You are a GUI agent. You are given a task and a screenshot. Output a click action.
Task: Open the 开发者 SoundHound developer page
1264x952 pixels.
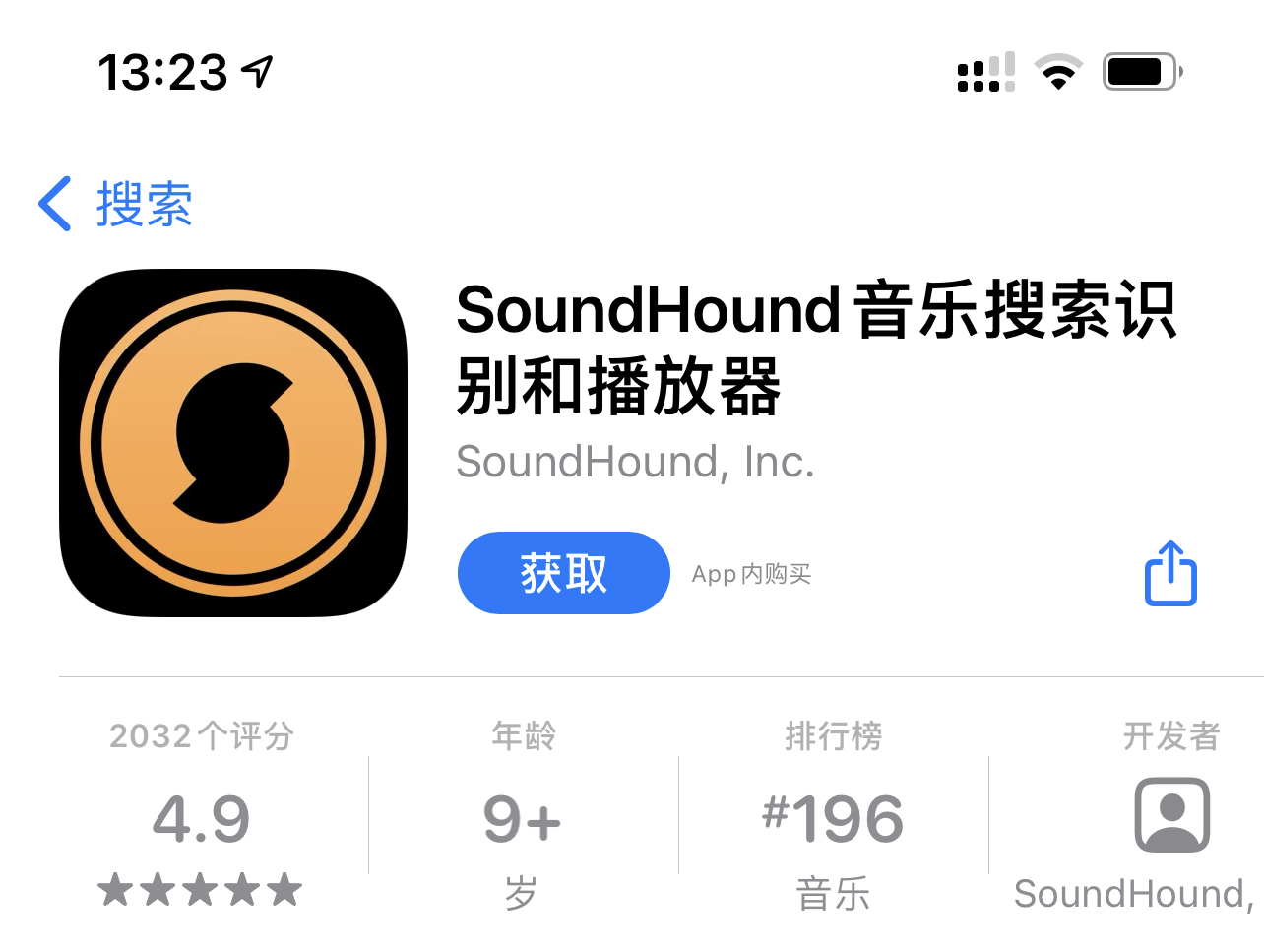[1169, 817]
